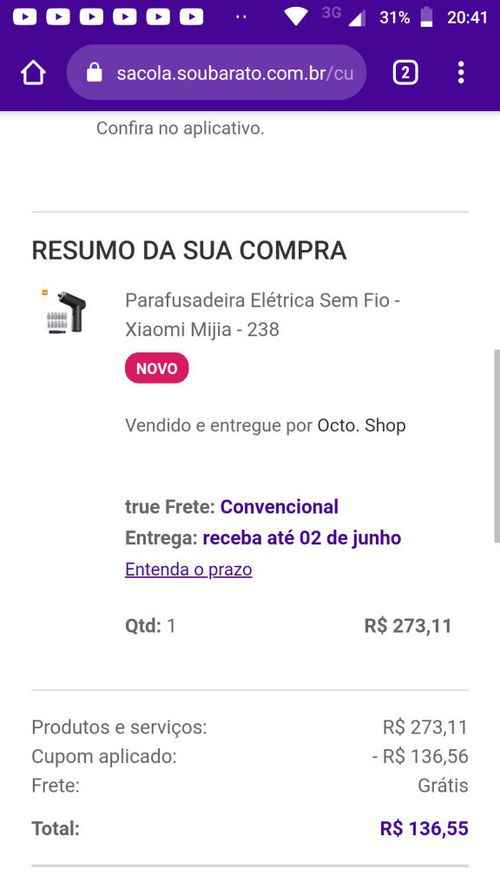Open the browser overflow menu
Viewport: 500px width, 889px height.
461,73
